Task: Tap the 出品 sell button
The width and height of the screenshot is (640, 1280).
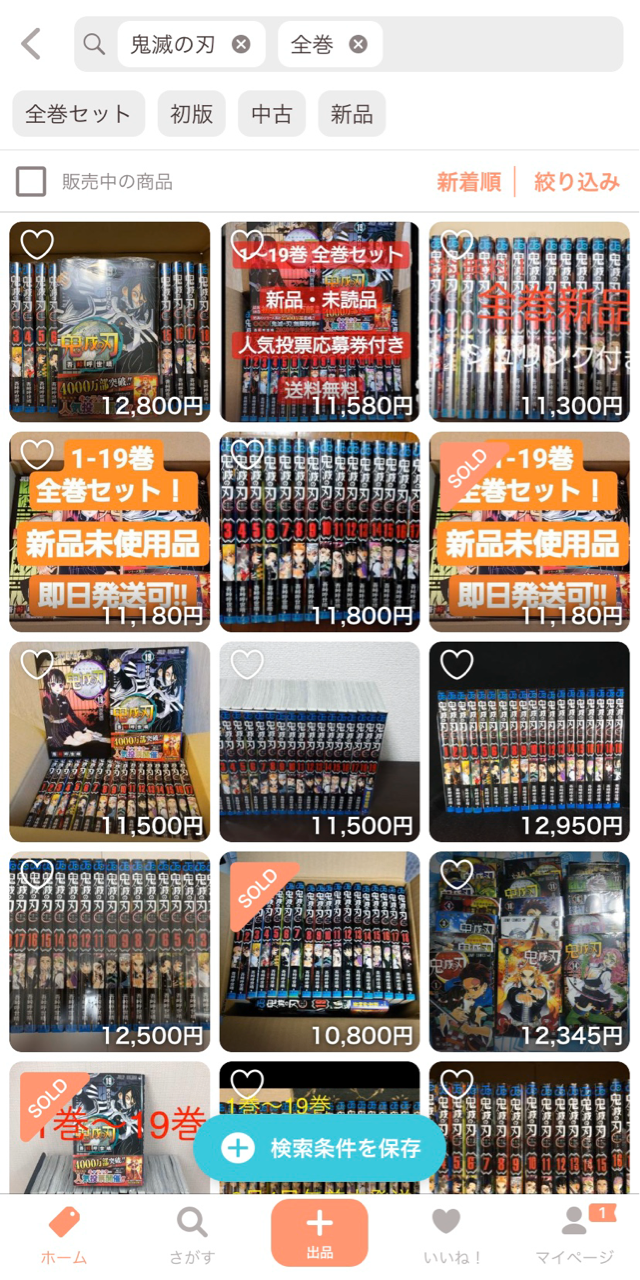Action: point(319,1233)
